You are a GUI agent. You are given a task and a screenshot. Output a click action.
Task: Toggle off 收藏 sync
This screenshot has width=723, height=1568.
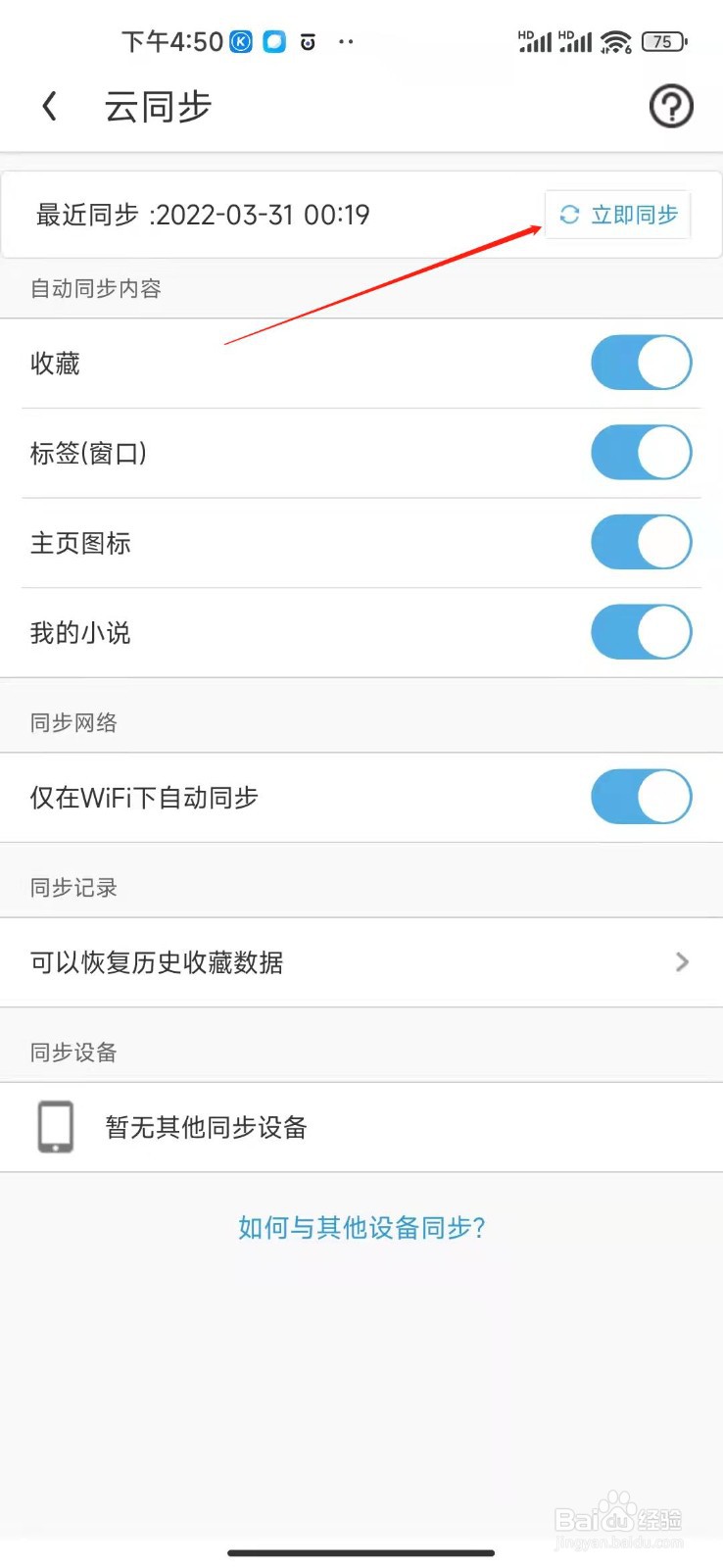tap(641, 362)
